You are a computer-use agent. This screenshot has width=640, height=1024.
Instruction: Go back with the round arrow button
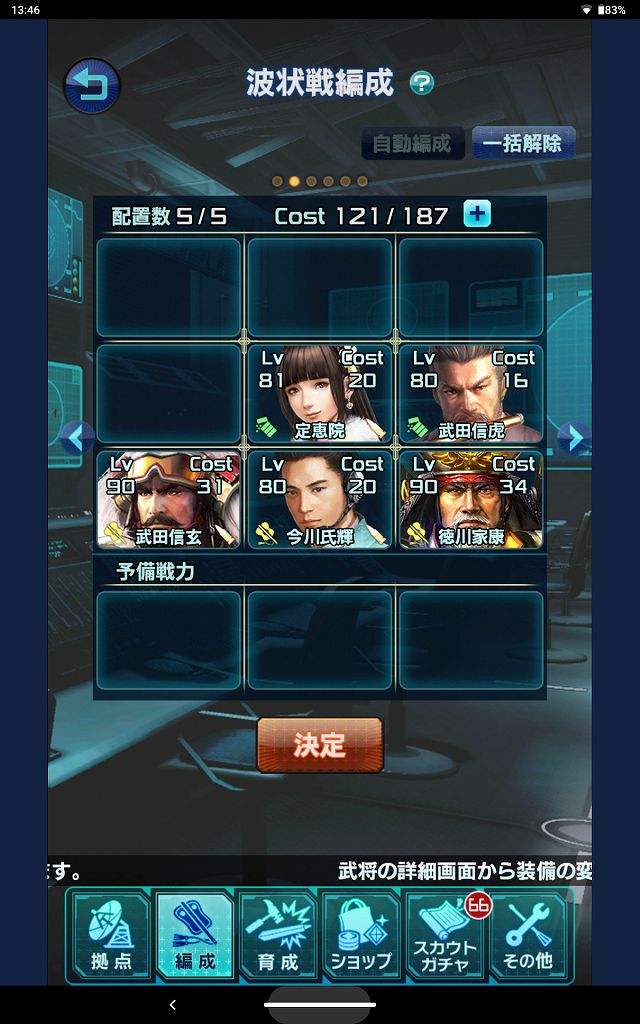pos(92,86)
